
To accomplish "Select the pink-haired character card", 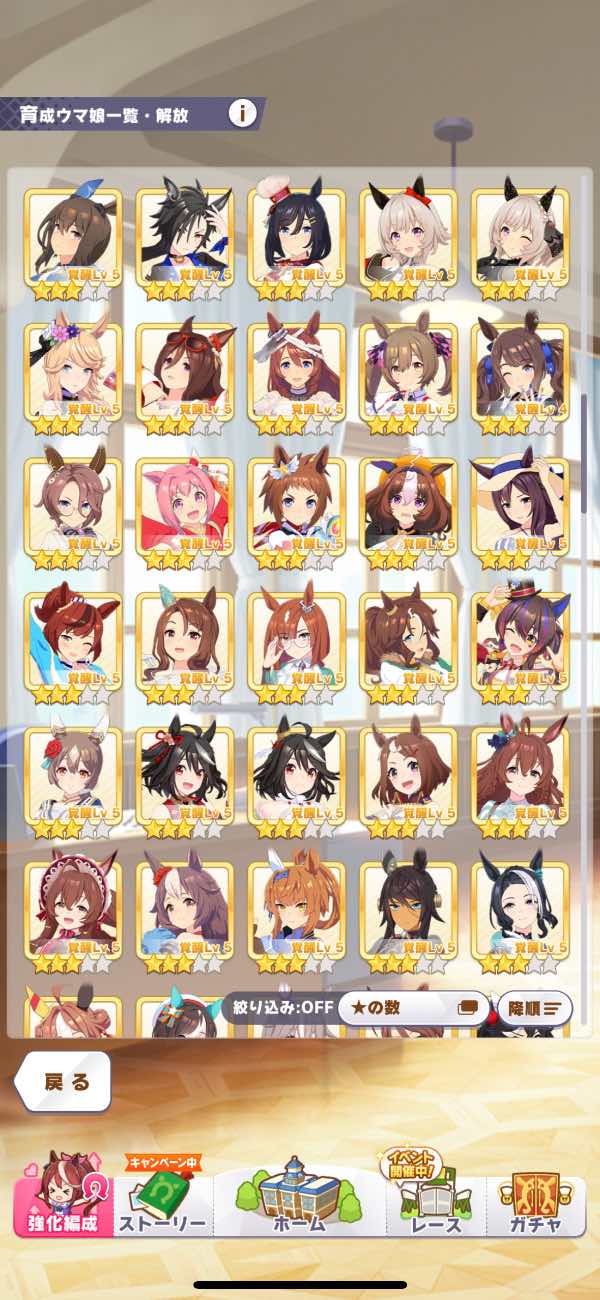I will point(184,512).
